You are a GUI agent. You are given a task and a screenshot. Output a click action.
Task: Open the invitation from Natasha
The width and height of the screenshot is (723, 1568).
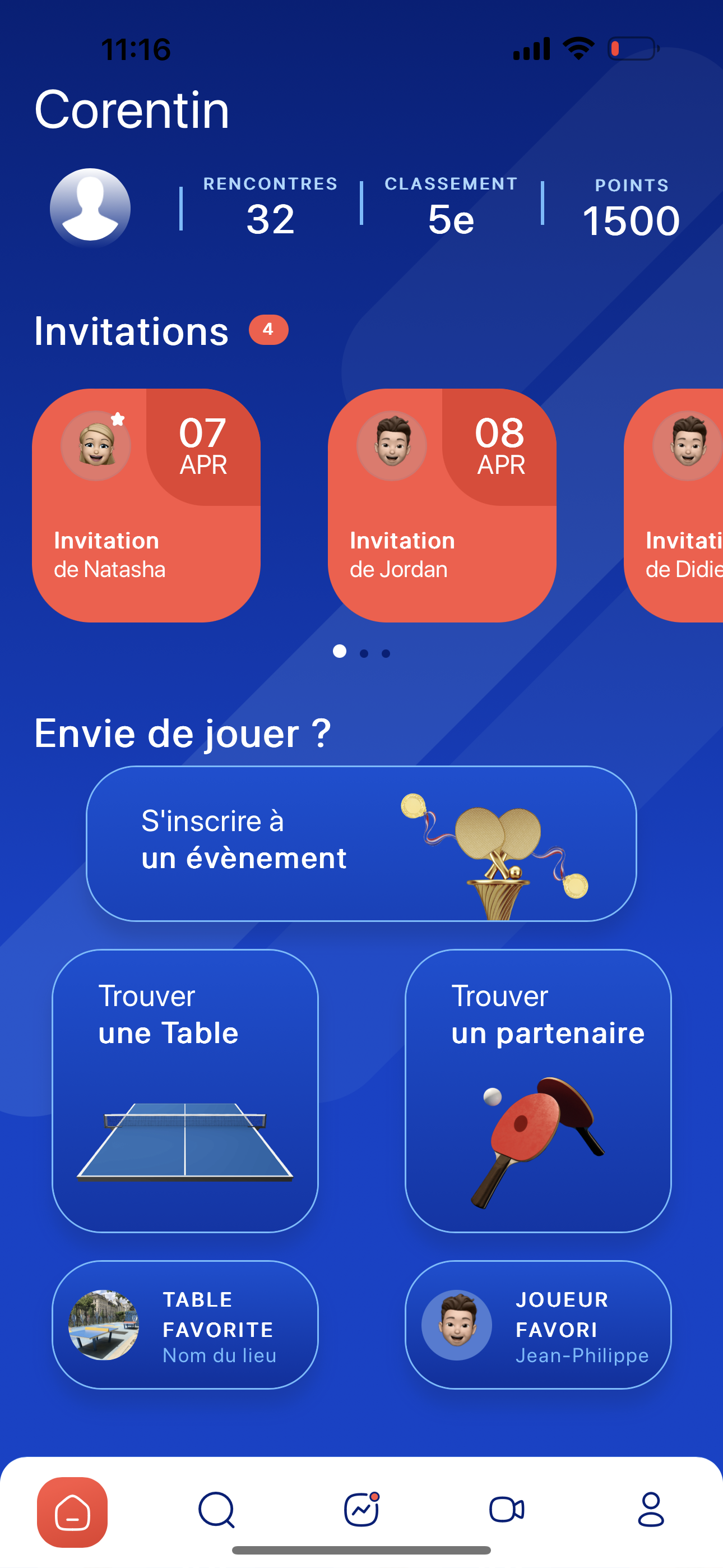point(146,505)
